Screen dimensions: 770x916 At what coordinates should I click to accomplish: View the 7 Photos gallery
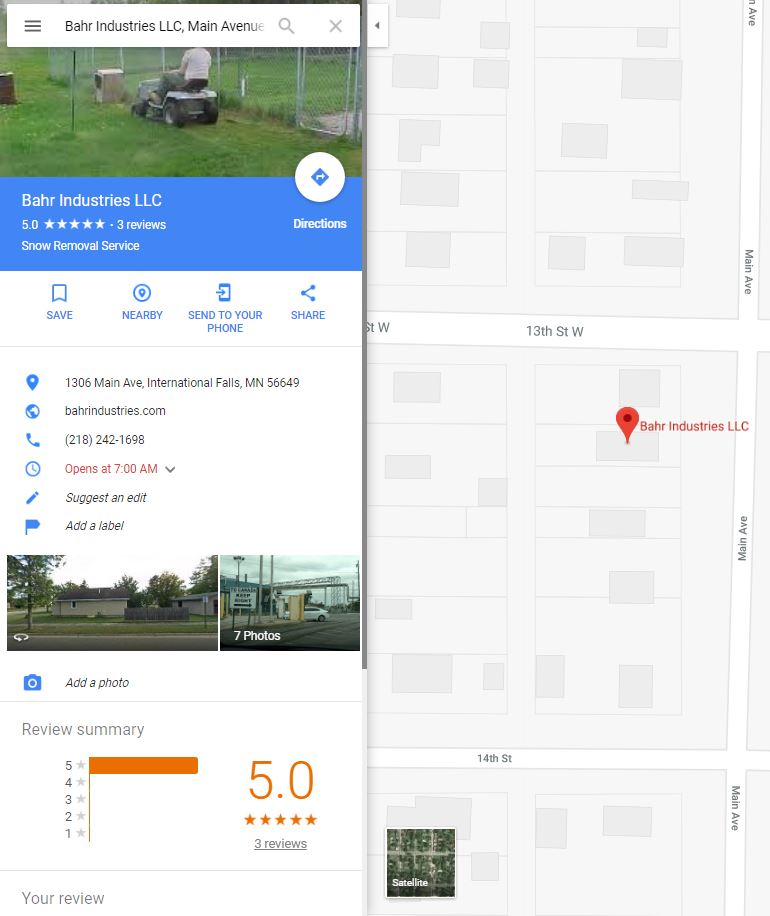(290, 603)
